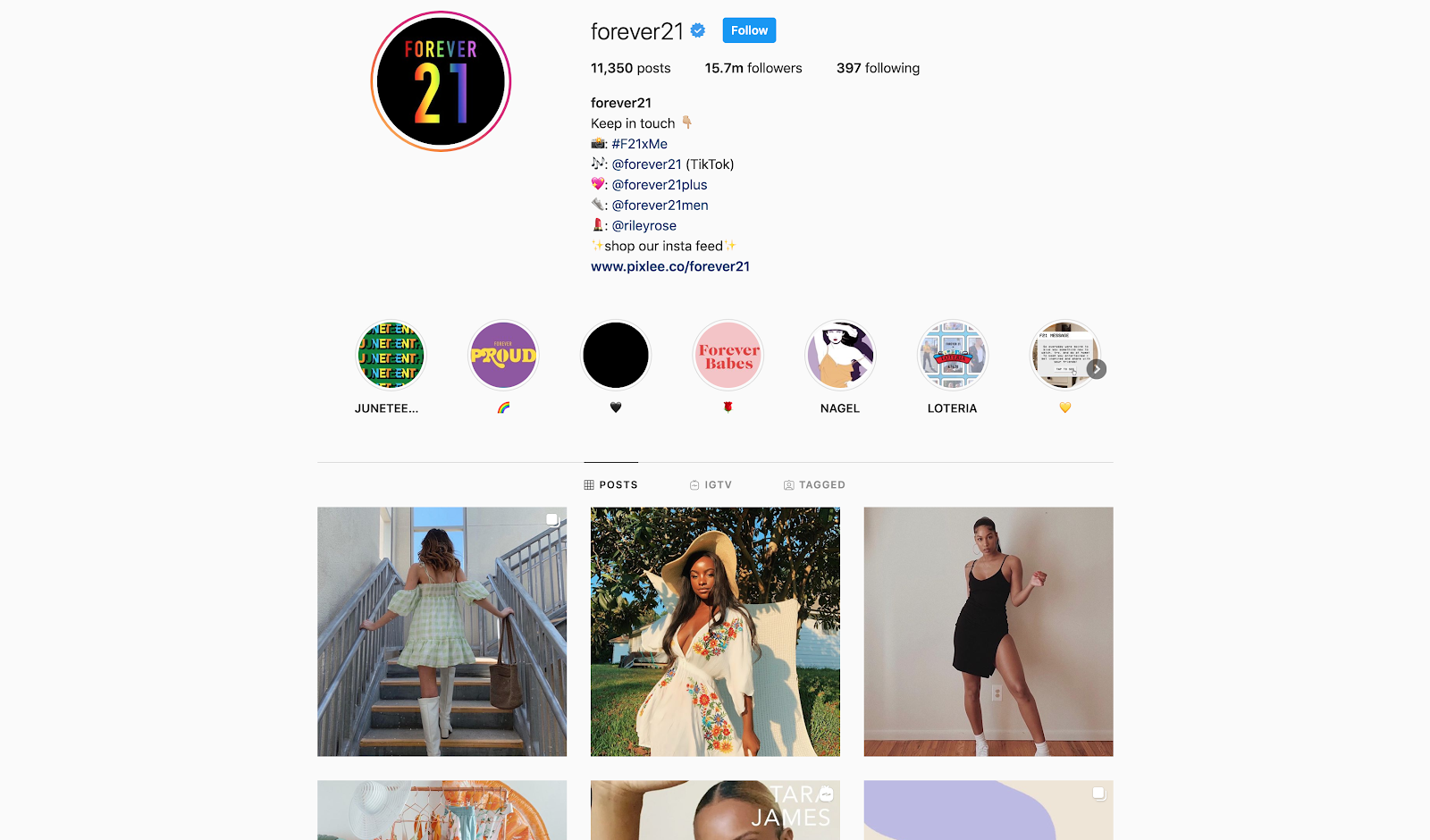The image size is (1430, 840).
Task: Open the @forever21men profile link
Action: coord(660,206)
